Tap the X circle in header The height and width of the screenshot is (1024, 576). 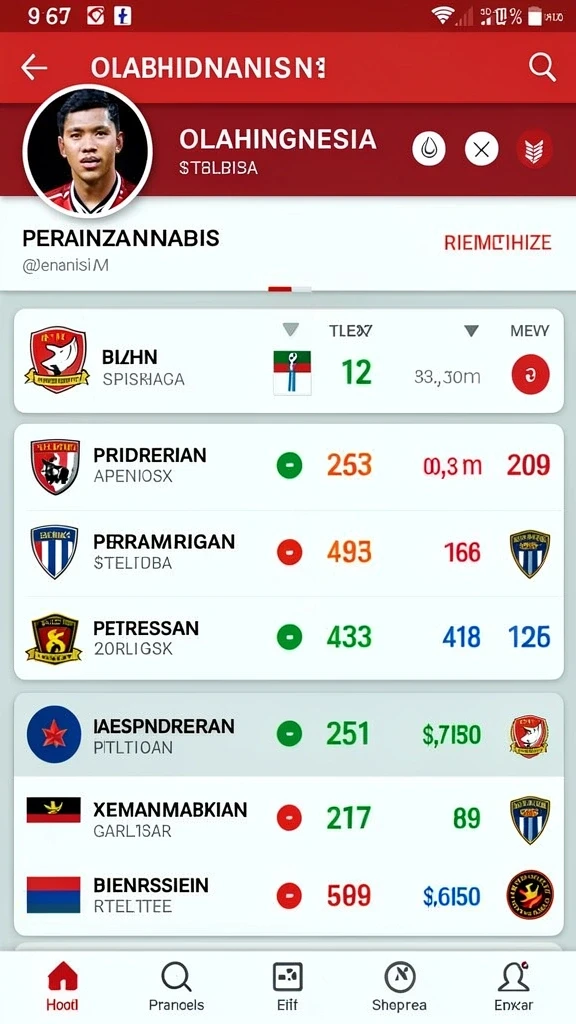tap(481, 149)
